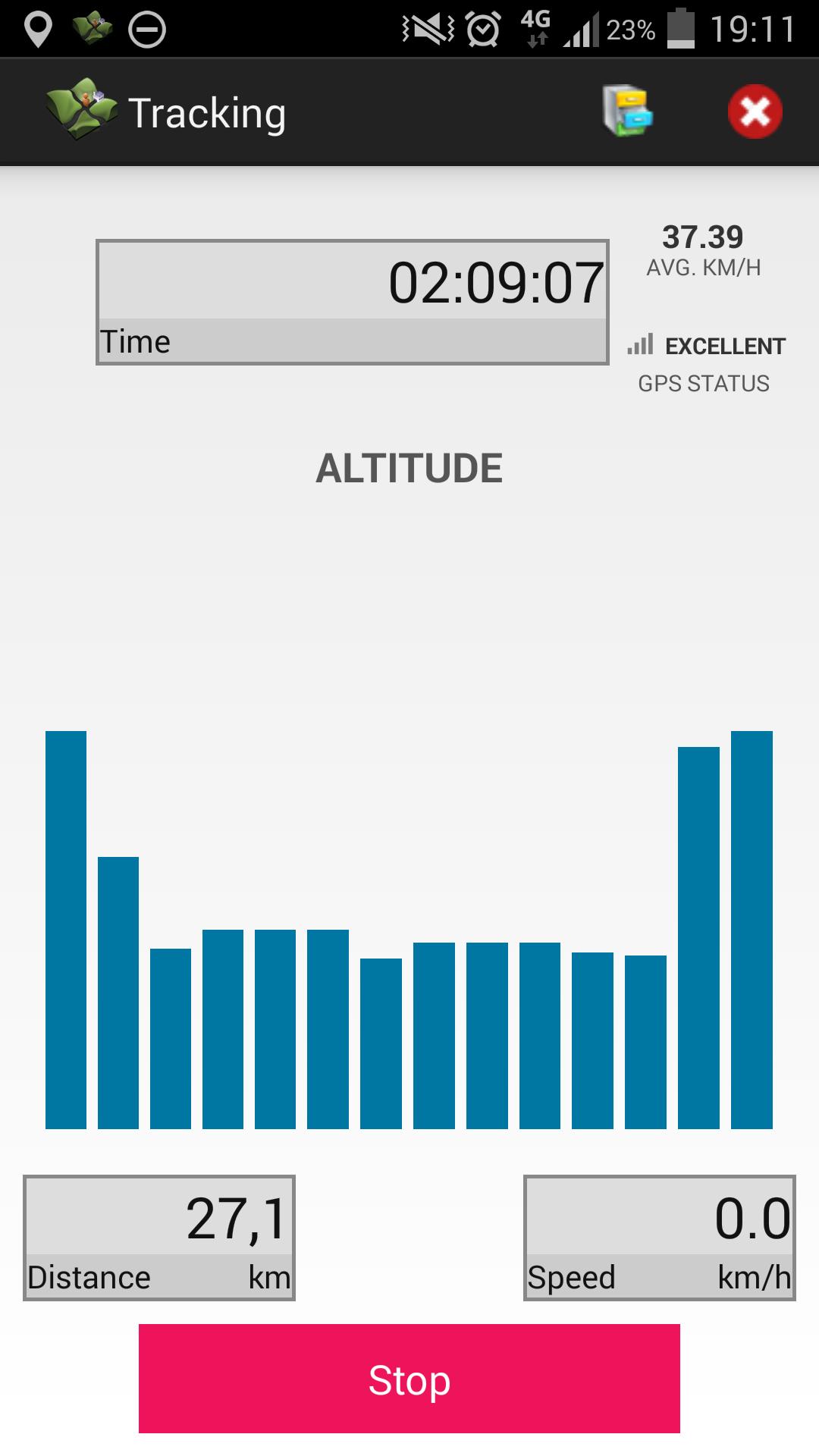The height and width of the screenshot is (1456, 819).
Task: Tap the ALTITUDE chart heading
Action: pyautogui.click(x=409, y=468)
